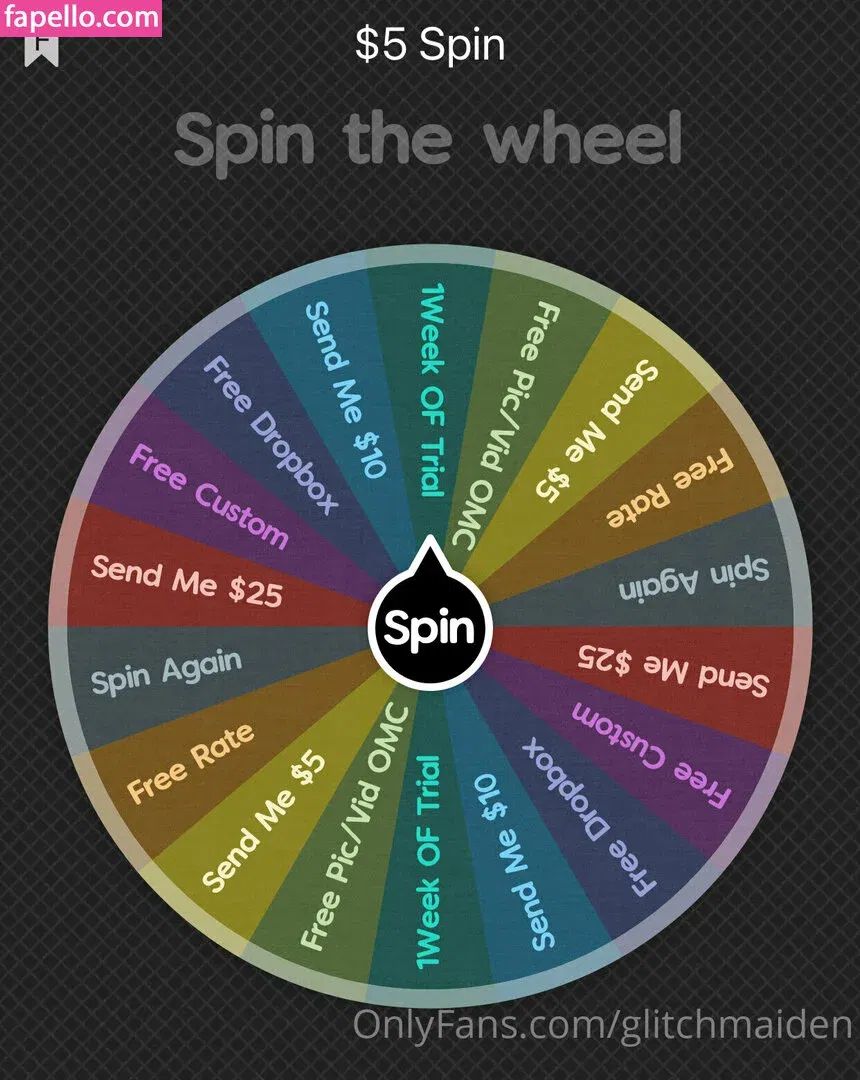Tap the Spin button at the wheel's center
Screen dimensions: 860x1080
pyautogui.click(x=430, y=630)
